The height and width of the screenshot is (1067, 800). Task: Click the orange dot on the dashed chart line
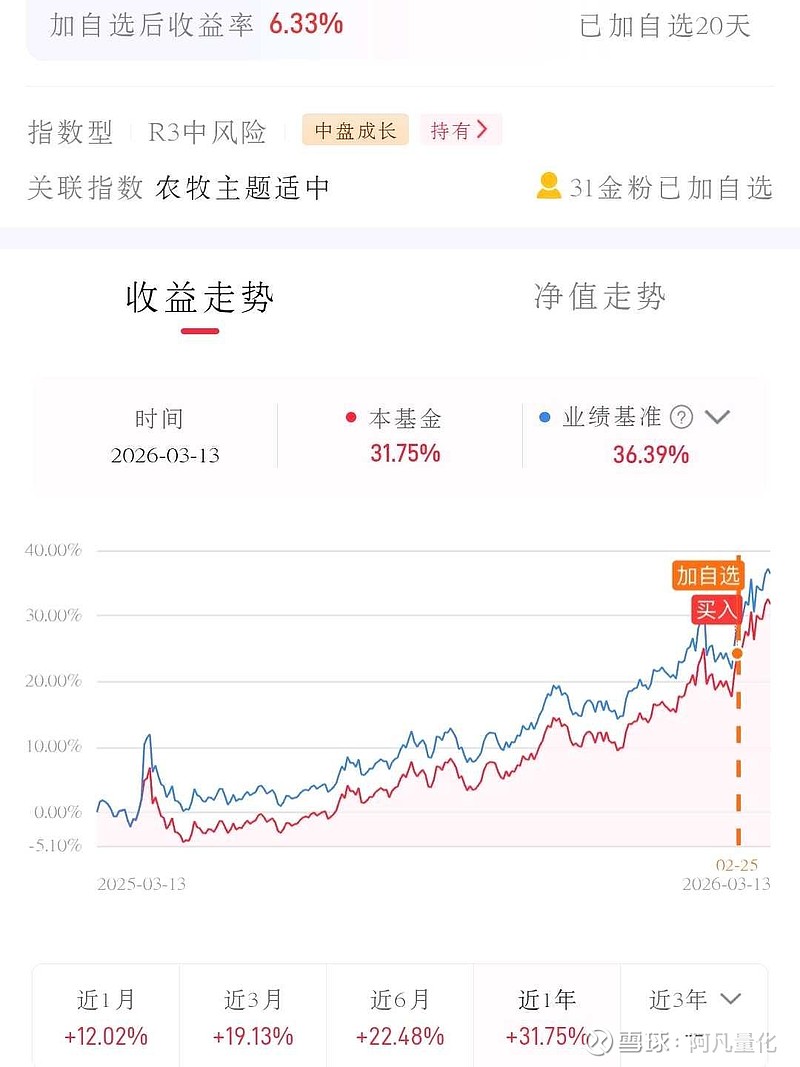pyautogui.click(x=737, y=652)
